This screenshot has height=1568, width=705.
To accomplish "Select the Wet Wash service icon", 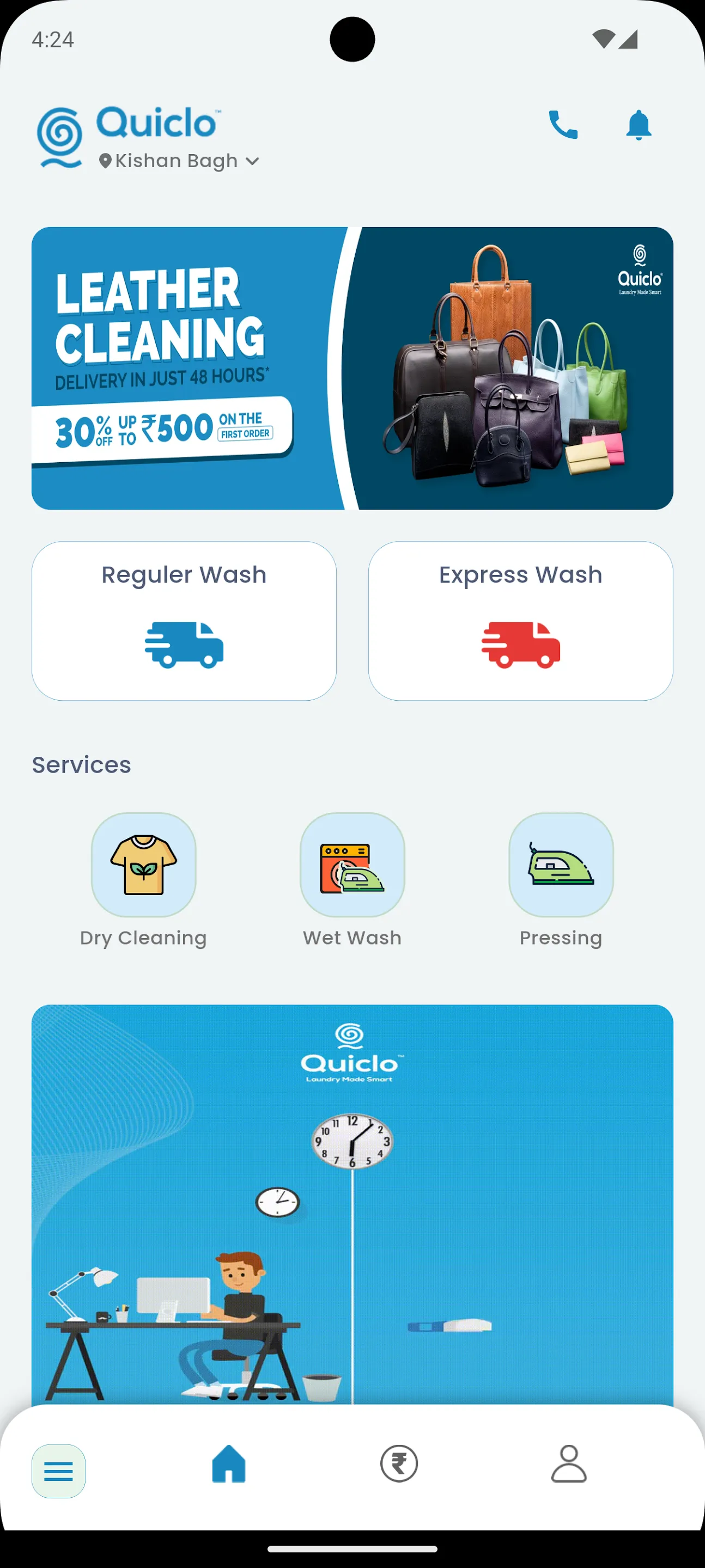I will coord(352,865).
